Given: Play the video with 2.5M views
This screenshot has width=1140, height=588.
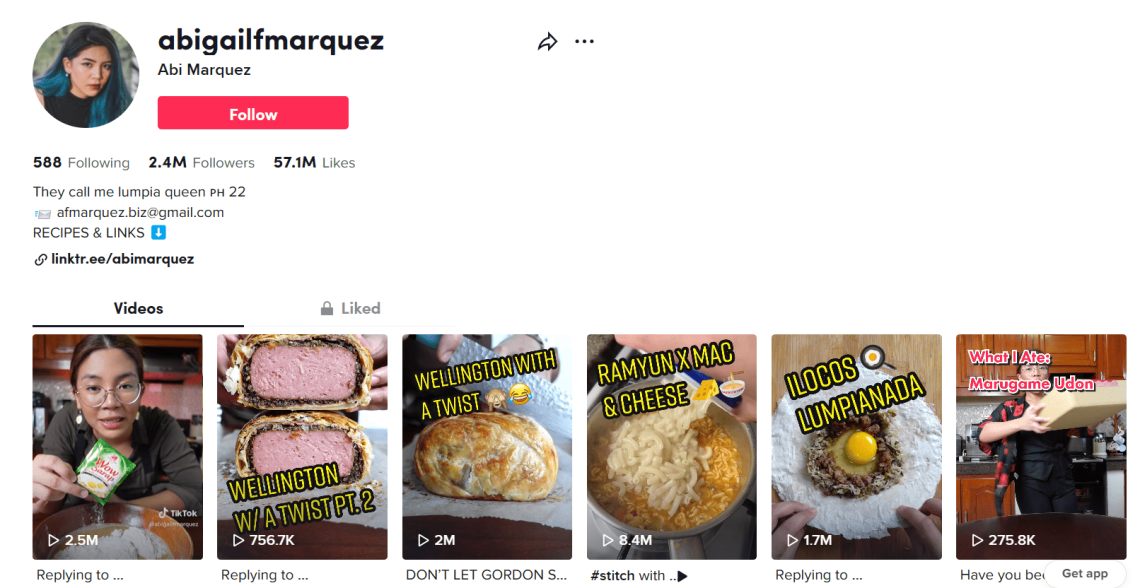Looking at the screenshot, I should [117, 446].
